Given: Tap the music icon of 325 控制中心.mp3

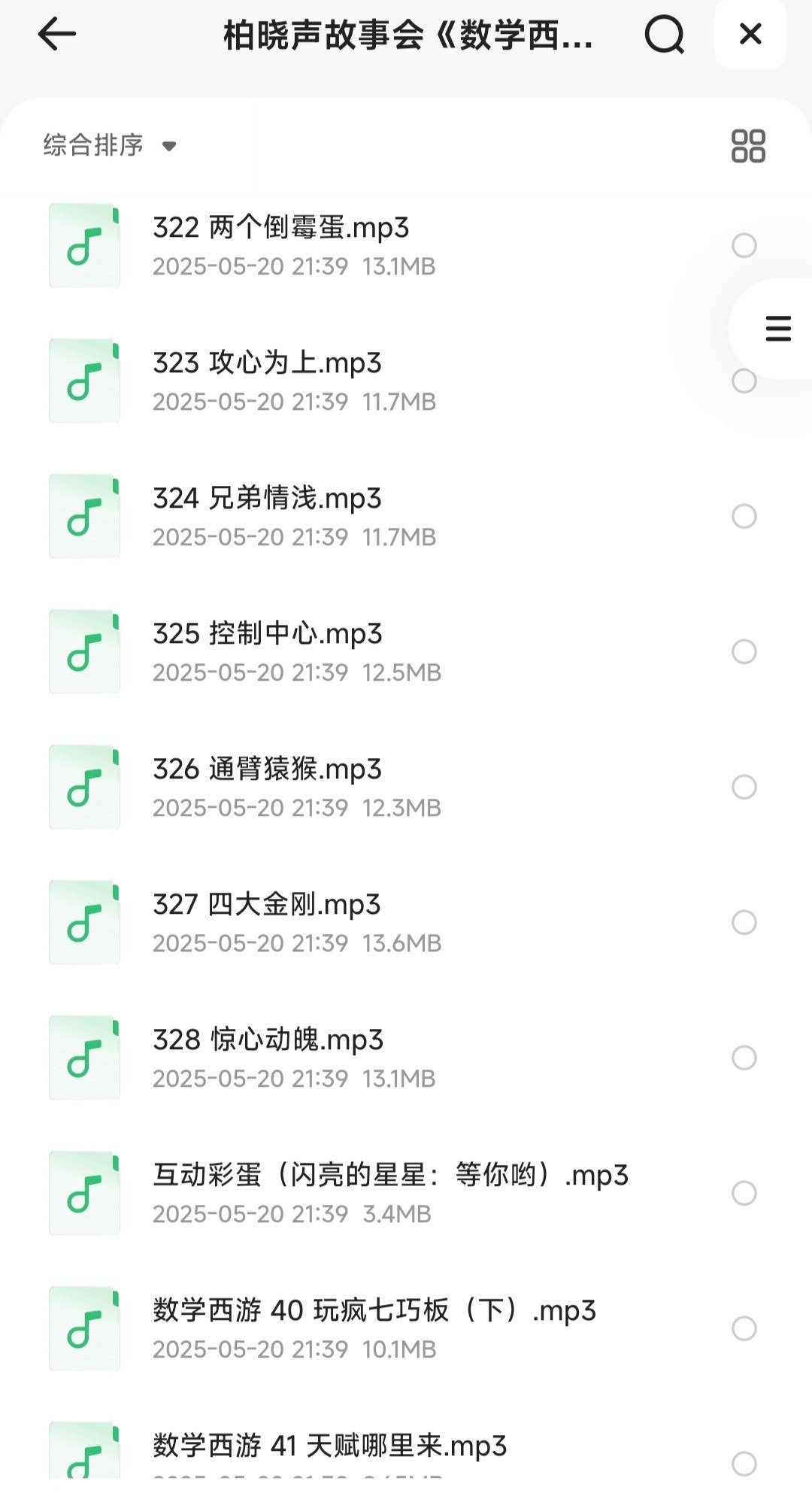Looking at the screenshot, I should coord(83,651).
